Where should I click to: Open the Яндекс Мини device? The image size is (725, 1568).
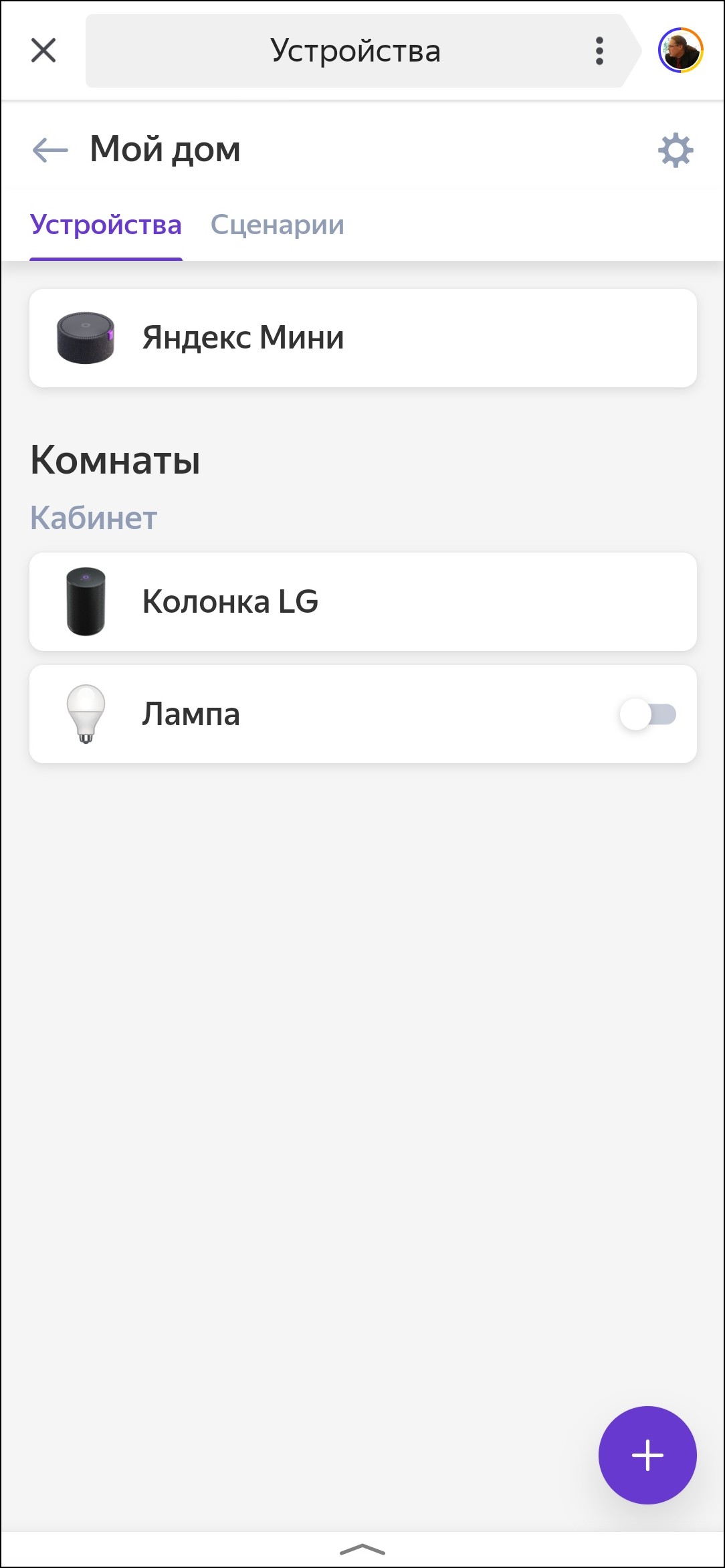(x=362, y=338)
